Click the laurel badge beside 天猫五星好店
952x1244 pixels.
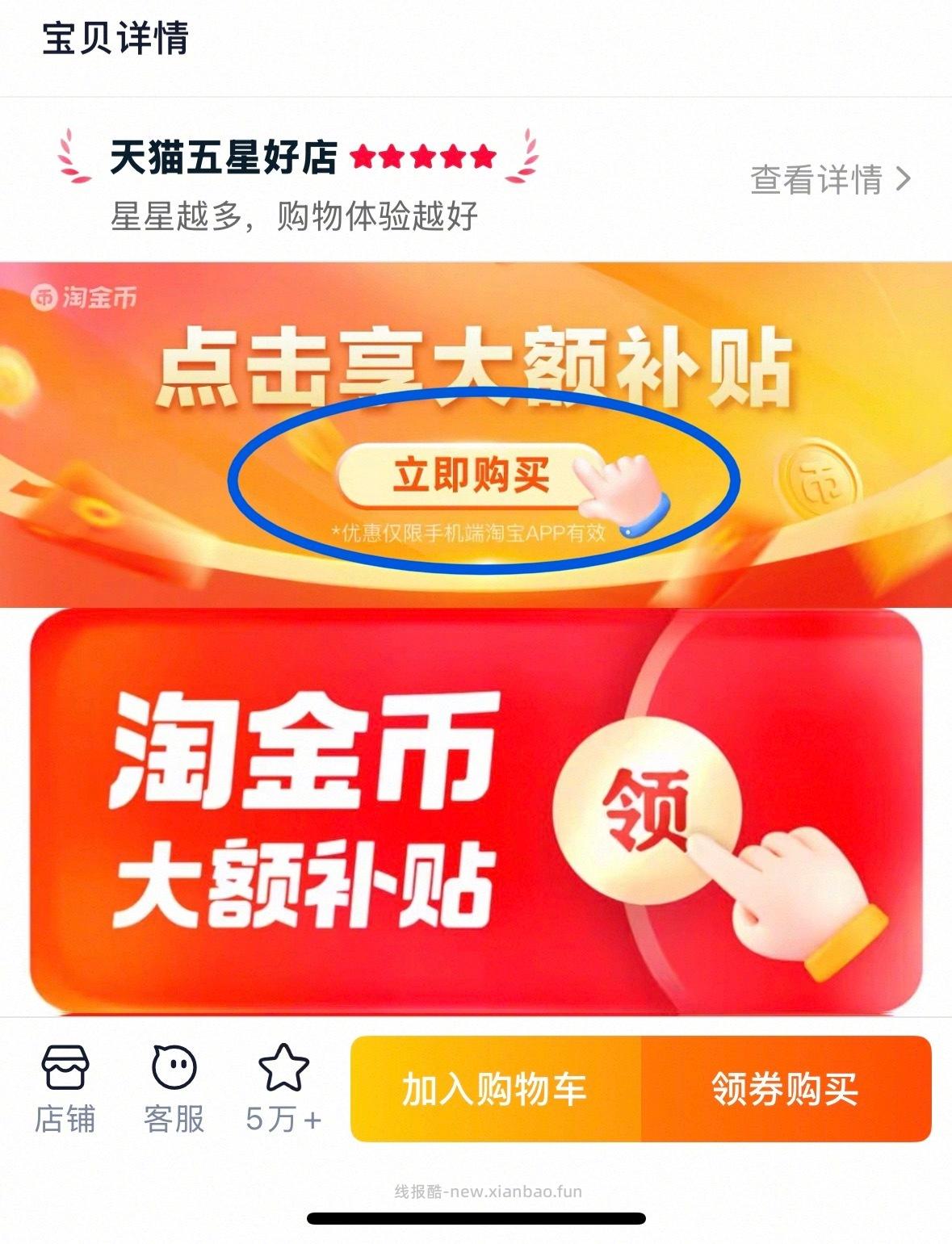click(x=71, y=157)
